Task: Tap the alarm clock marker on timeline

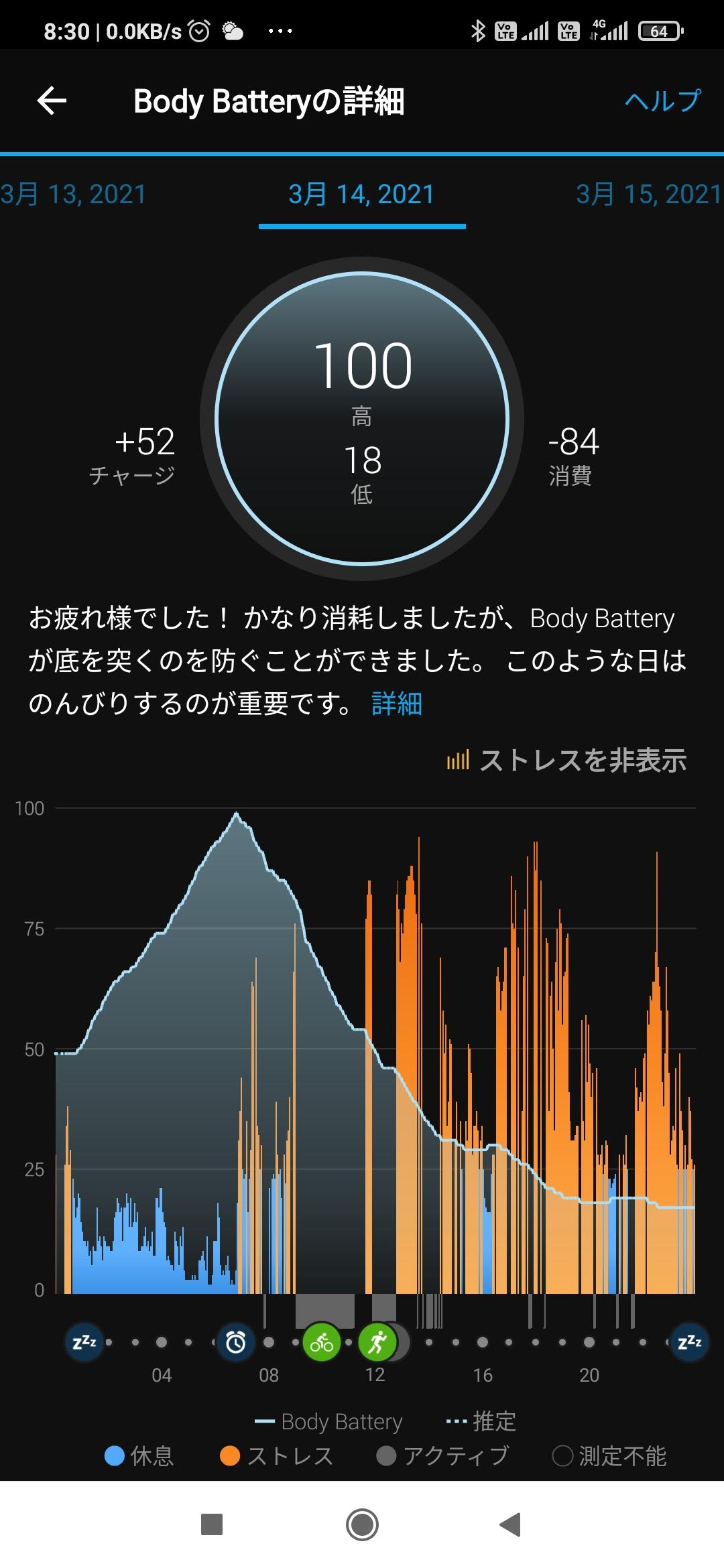Action: pyautogui.click(x=235, y=1342)
